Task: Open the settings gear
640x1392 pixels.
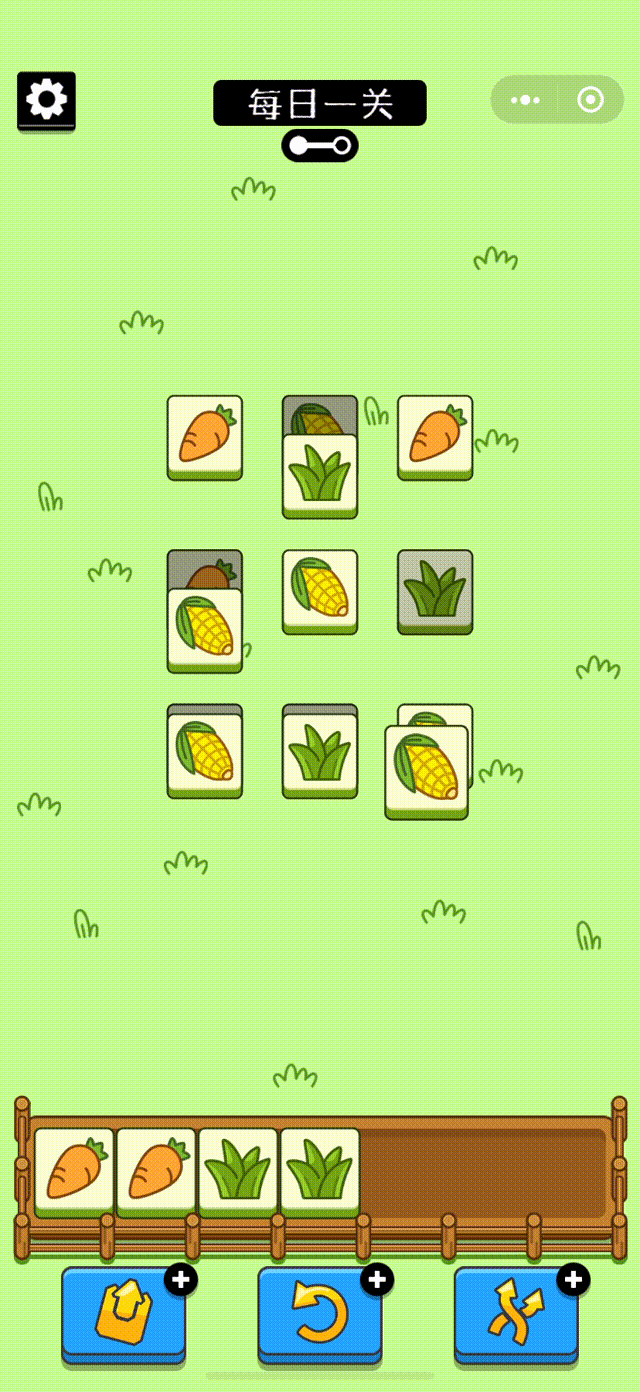Action: 46,99
